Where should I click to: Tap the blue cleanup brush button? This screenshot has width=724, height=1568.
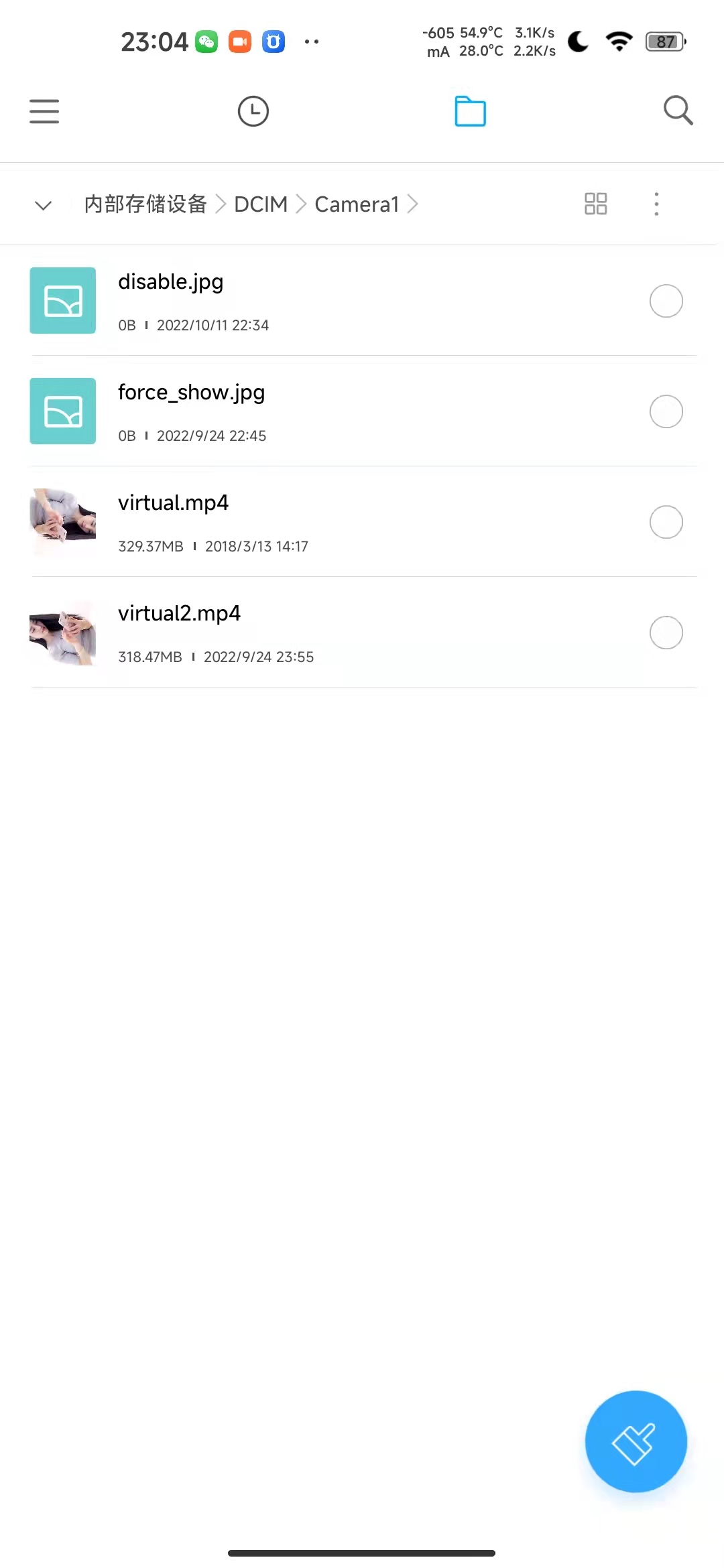(x=636, y=1441)
